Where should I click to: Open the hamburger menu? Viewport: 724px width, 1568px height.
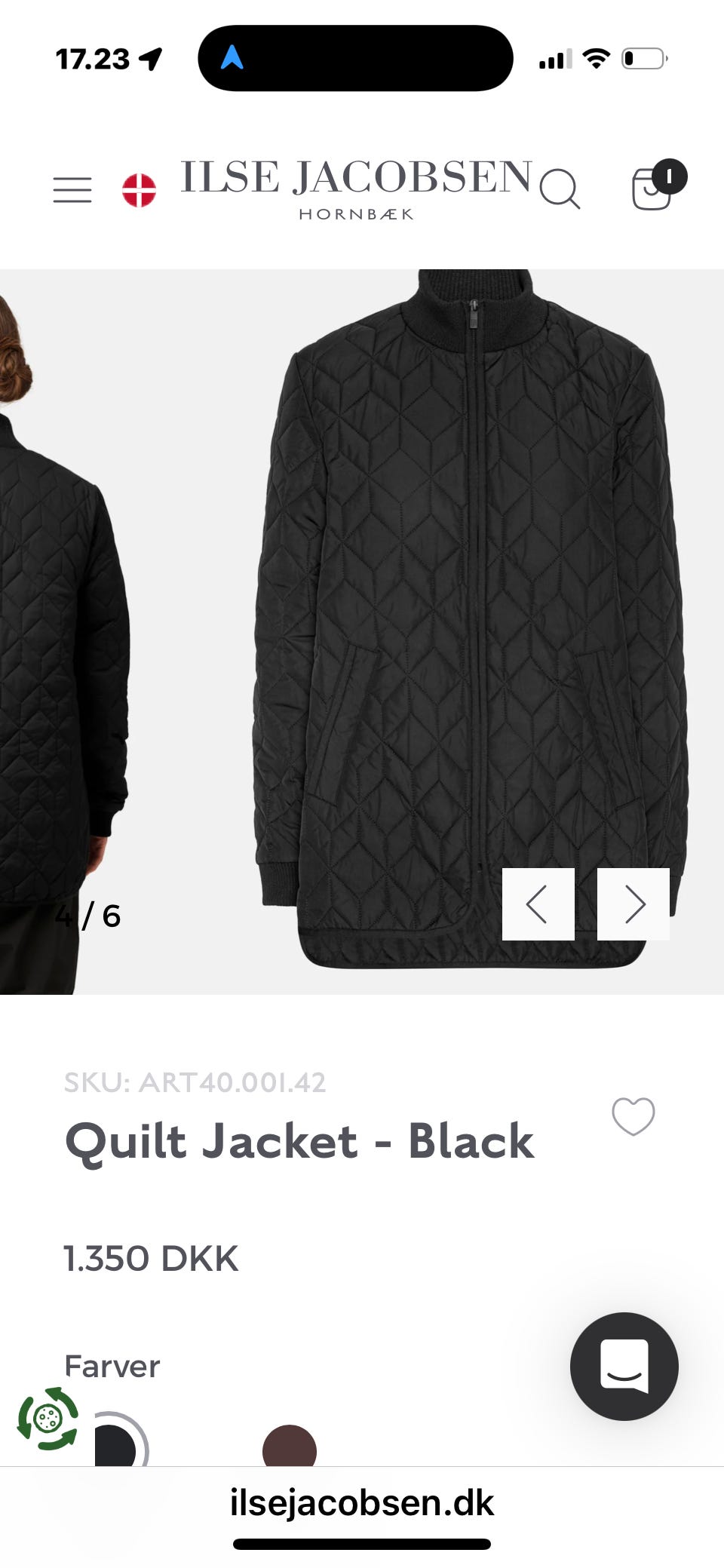(72, 189)
